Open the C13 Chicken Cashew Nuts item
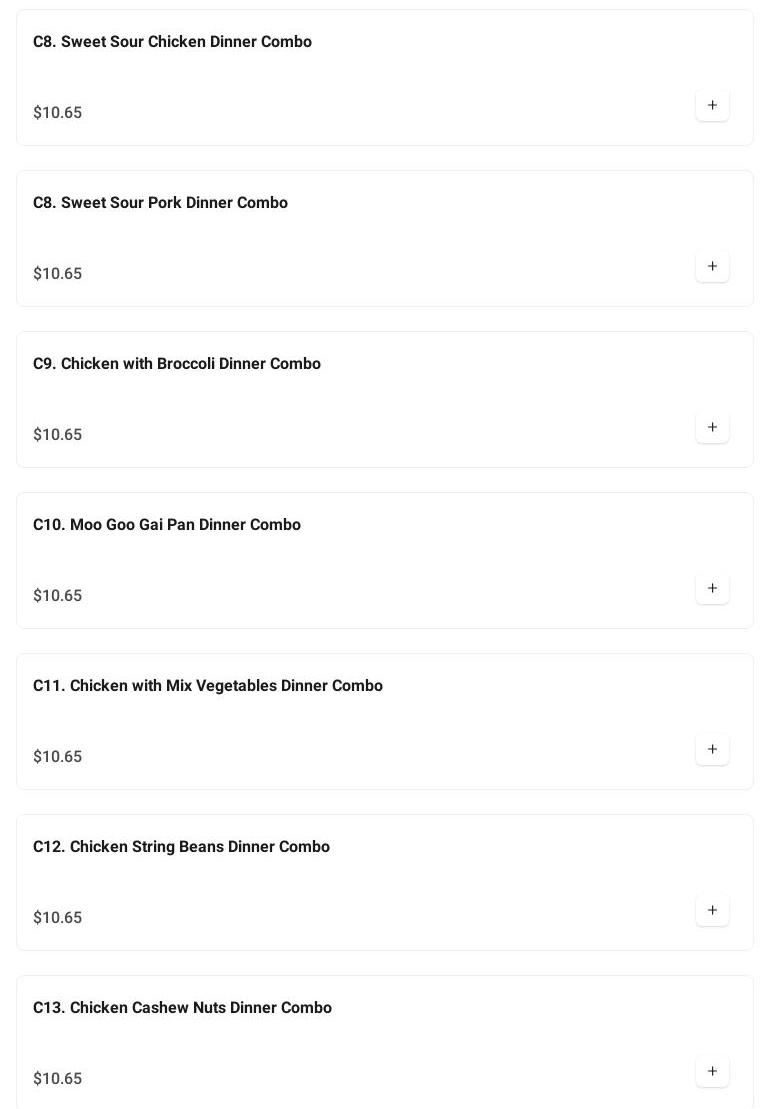 click(x=182, y=1008)
